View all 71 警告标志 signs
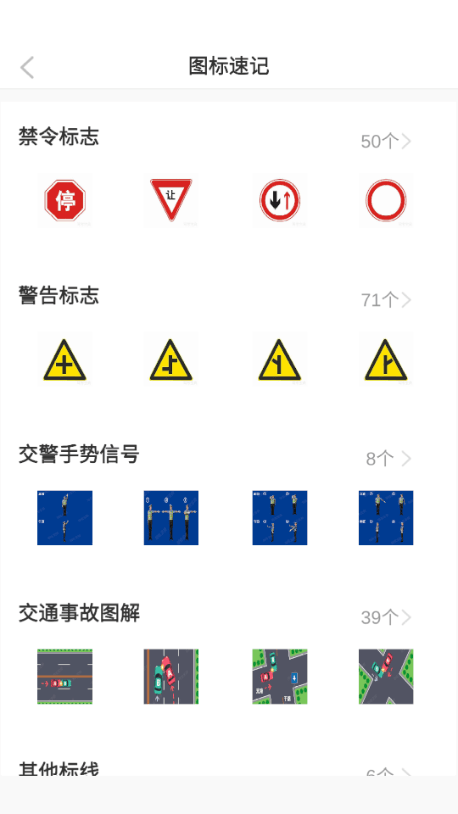The width and height of the screenshot is (458, 814). point(386,300)
